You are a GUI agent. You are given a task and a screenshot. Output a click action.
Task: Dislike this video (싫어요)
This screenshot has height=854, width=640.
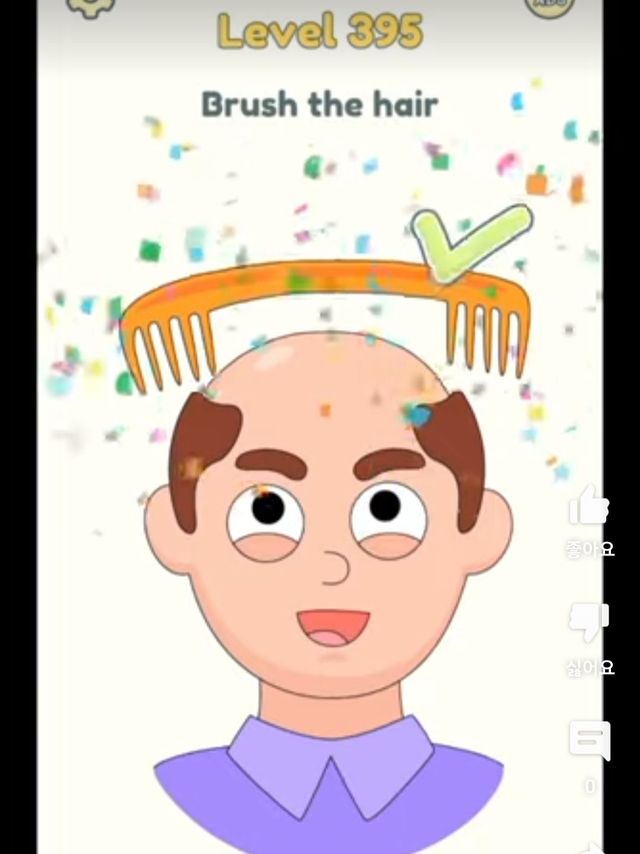tap(589, 622)
